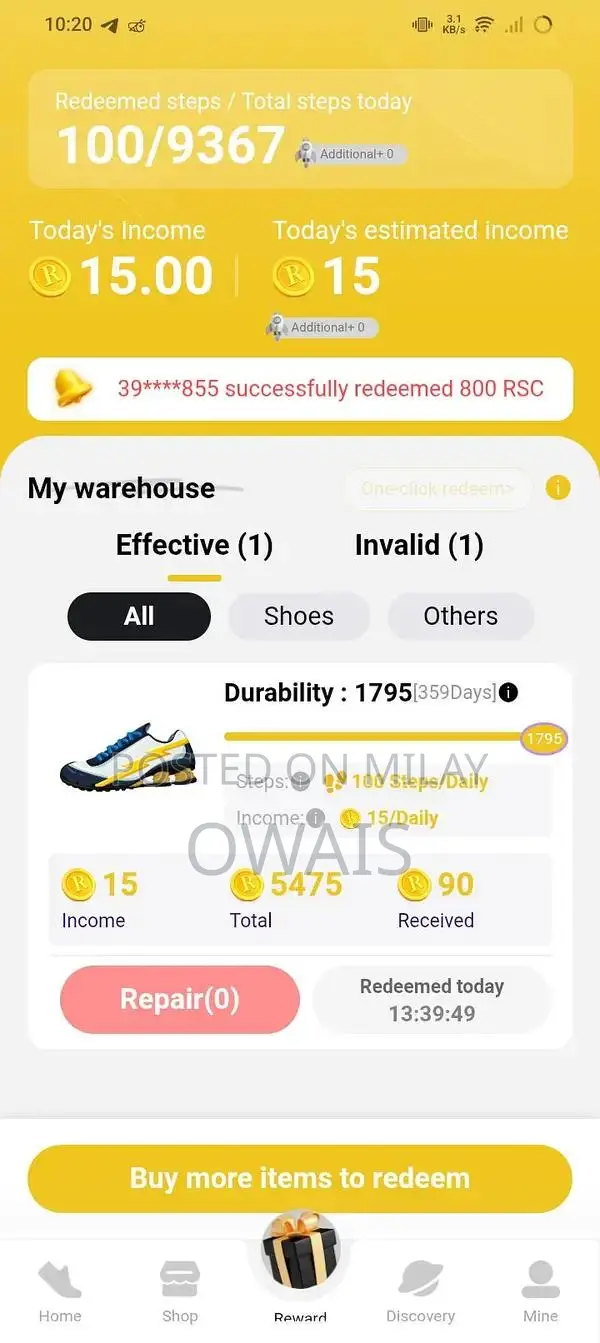Open the Shop tab
The width and height of the screenshot is (600, 1343).
point(180,1291)
